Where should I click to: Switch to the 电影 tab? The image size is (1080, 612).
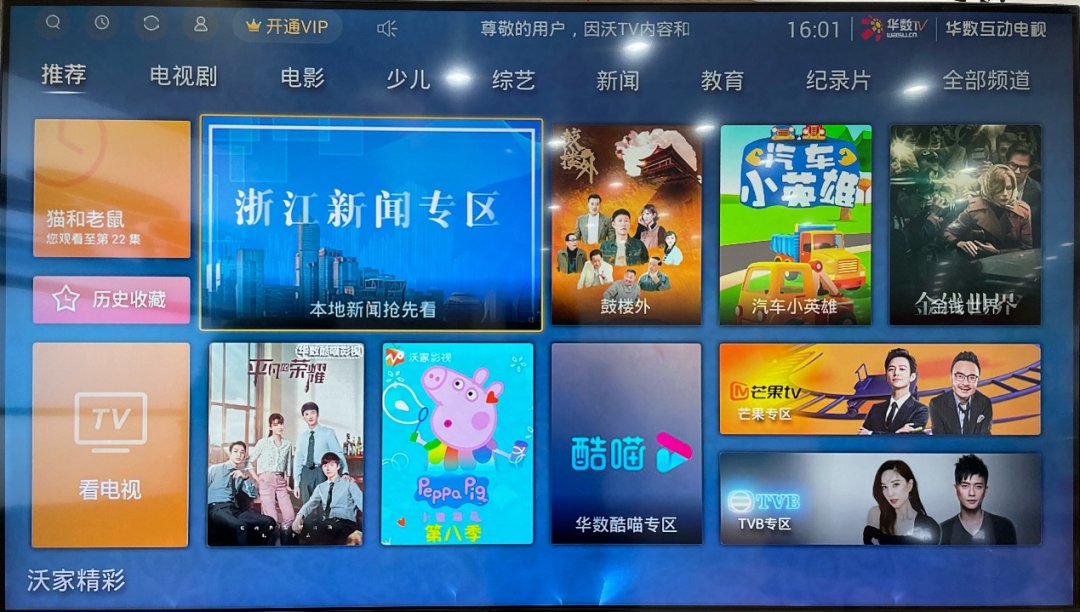click(302, 78)
